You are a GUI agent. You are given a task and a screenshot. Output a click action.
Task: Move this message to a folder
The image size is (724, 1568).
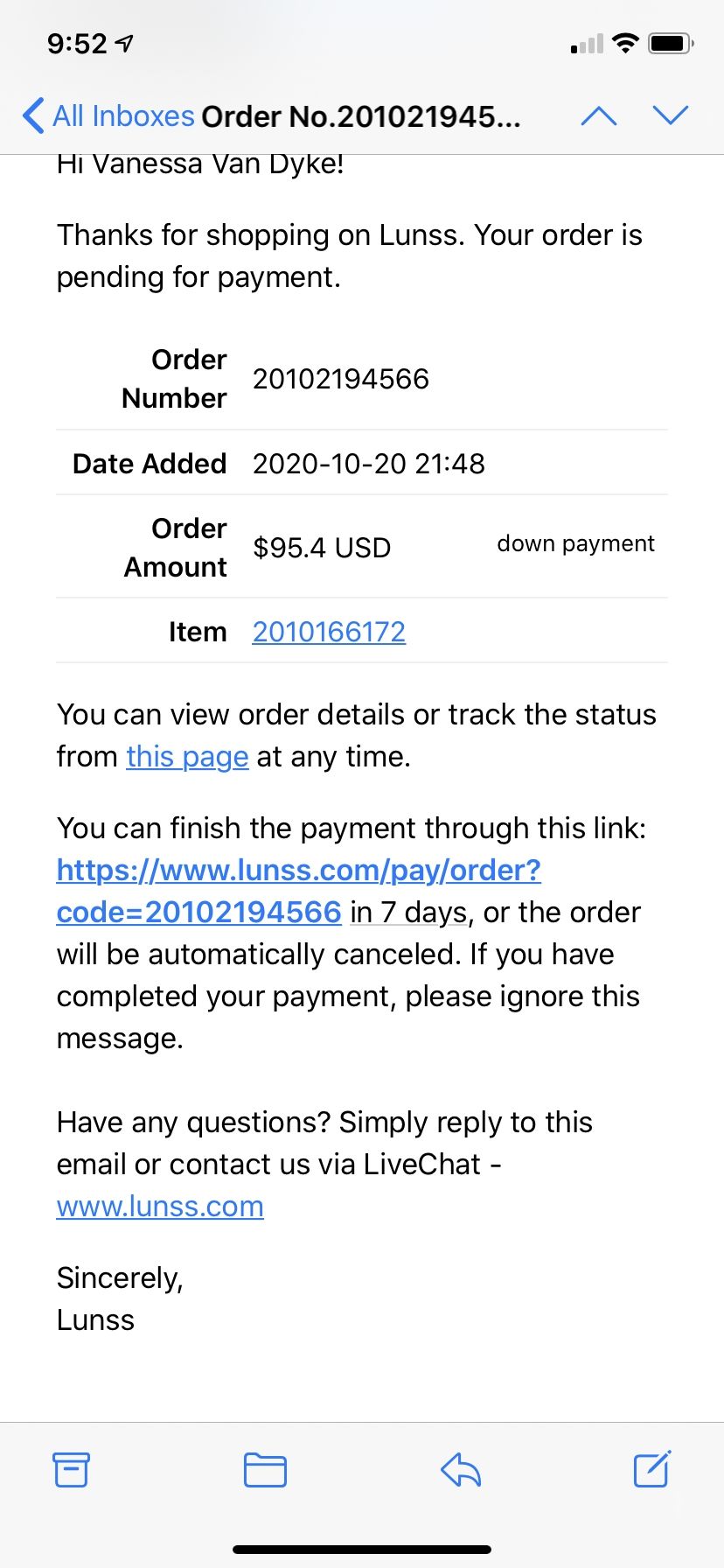pos(265,1469)
